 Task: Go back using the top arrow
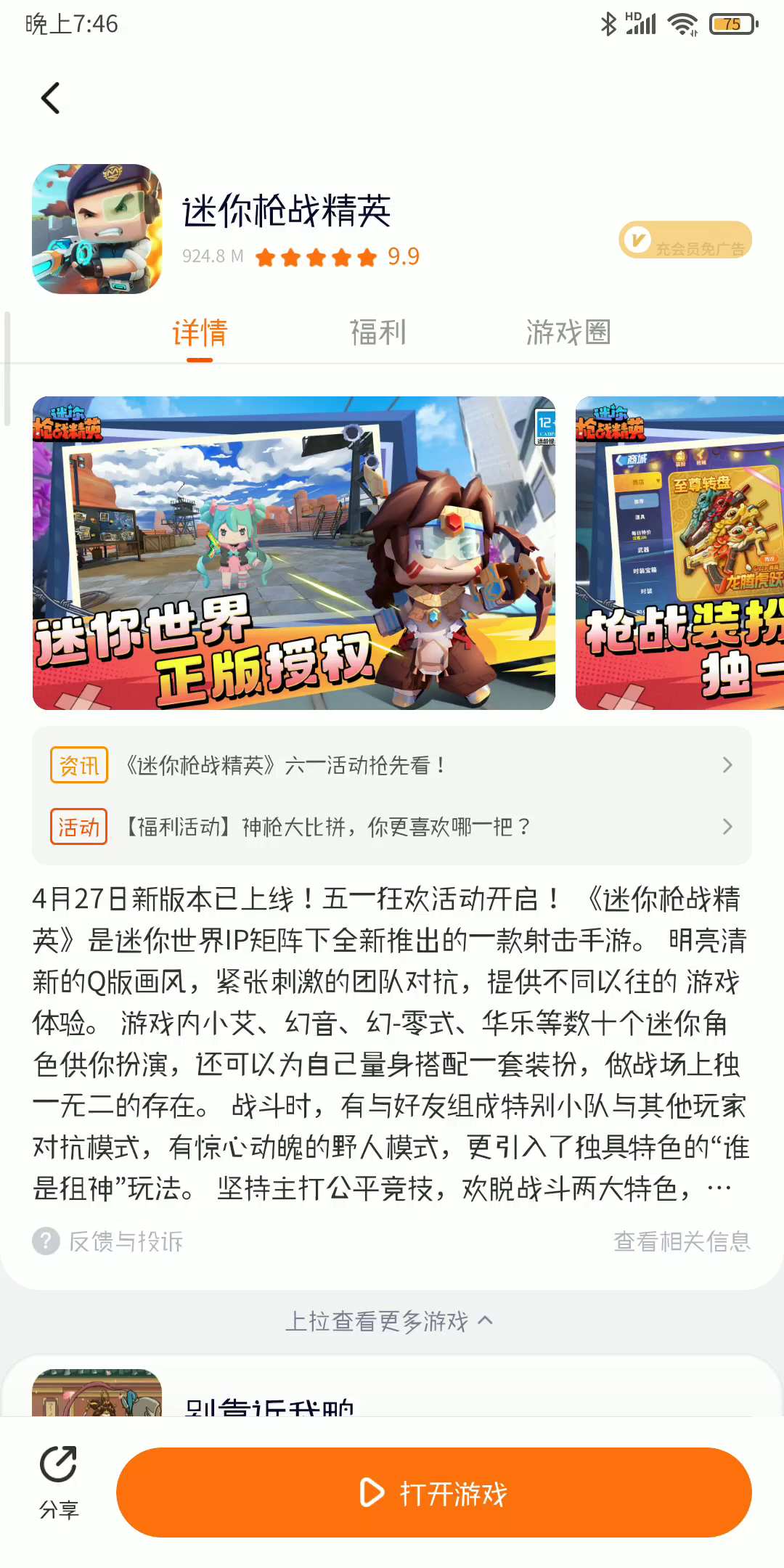coord(51,99)
